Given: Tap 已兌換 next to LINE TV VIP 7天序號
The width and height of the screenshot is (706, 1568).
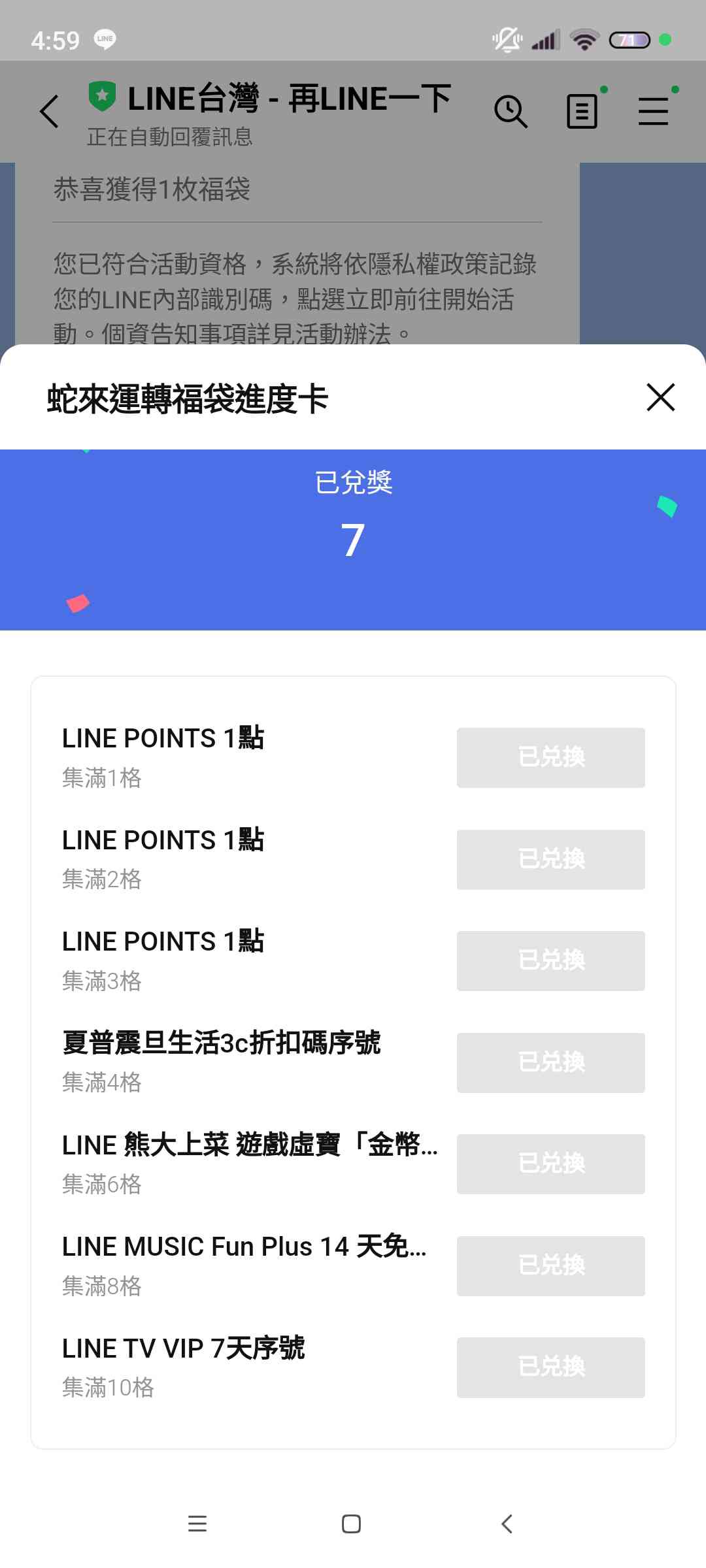Looking at the screenshot, I should (550, 1367).
